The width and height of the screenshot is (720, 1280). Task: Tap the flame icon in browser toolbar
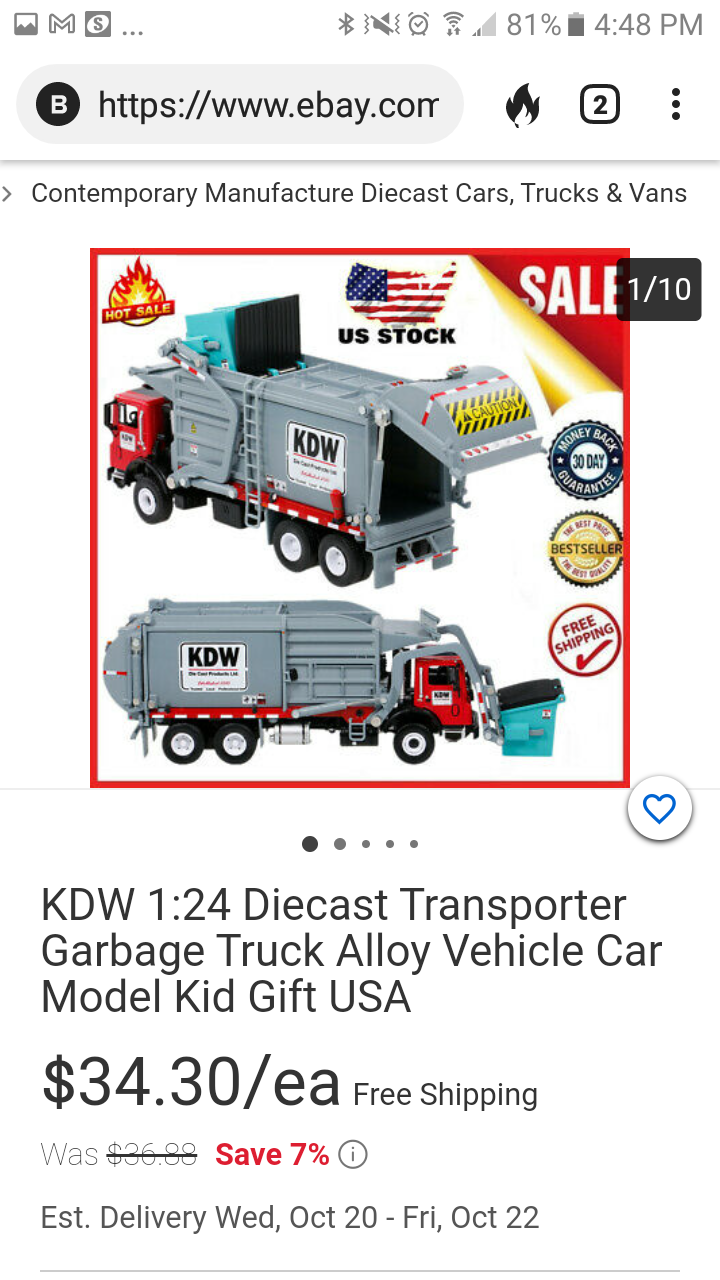click(522, 105)
